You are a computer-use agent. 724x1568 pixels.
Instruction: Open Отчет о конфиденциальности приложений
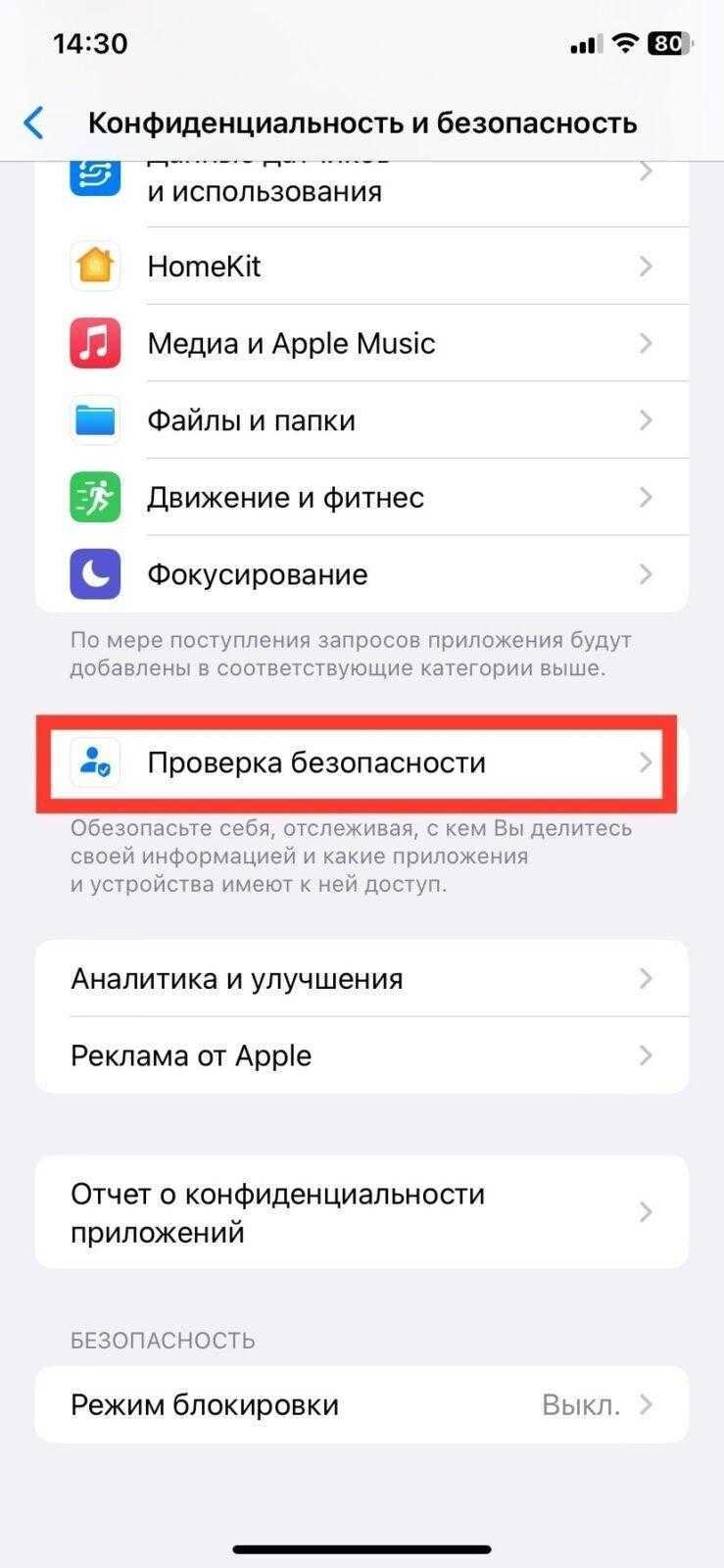(362, 1212)
